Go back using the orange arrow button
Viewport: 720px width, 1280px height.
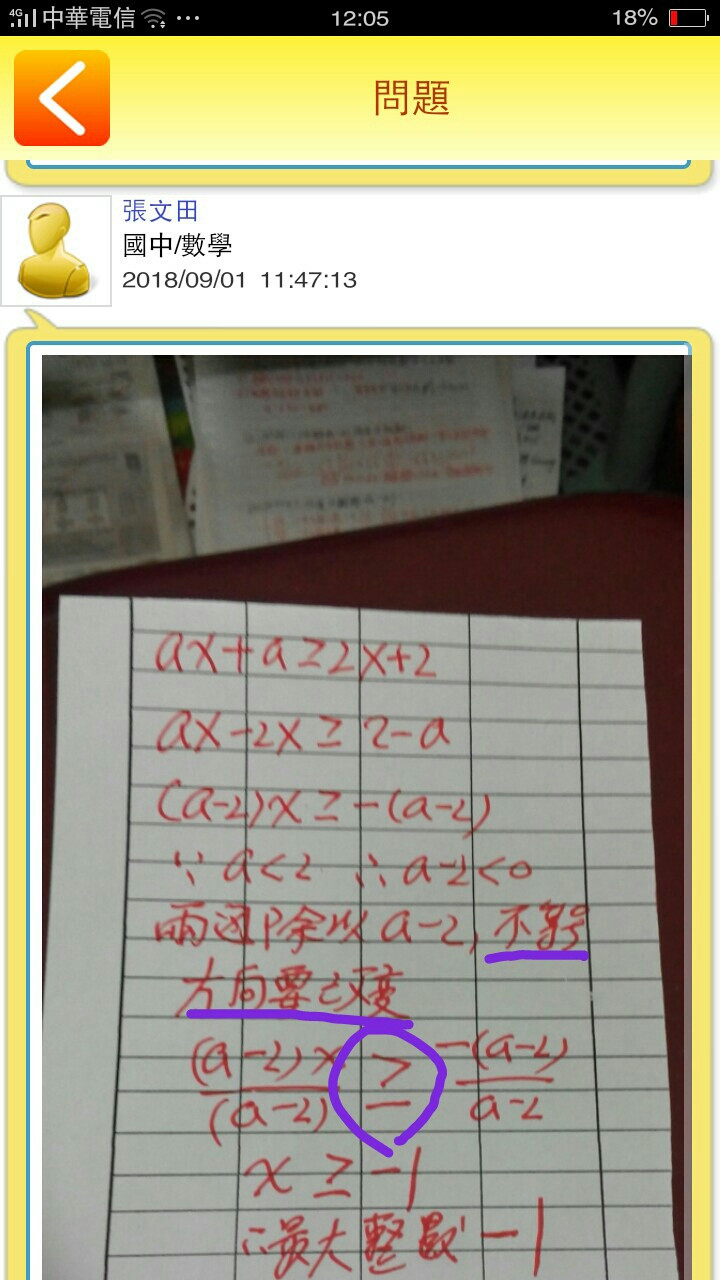pyautogui.click(x=61, y=98)
